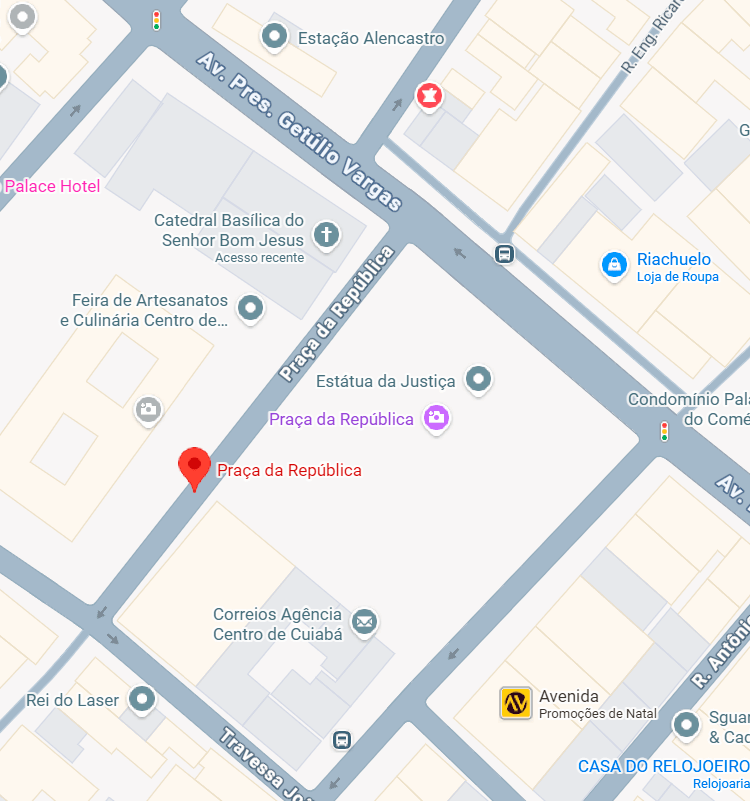Select the Palace Hotel label
The image size is (750, 801).
tap(52, 186)
